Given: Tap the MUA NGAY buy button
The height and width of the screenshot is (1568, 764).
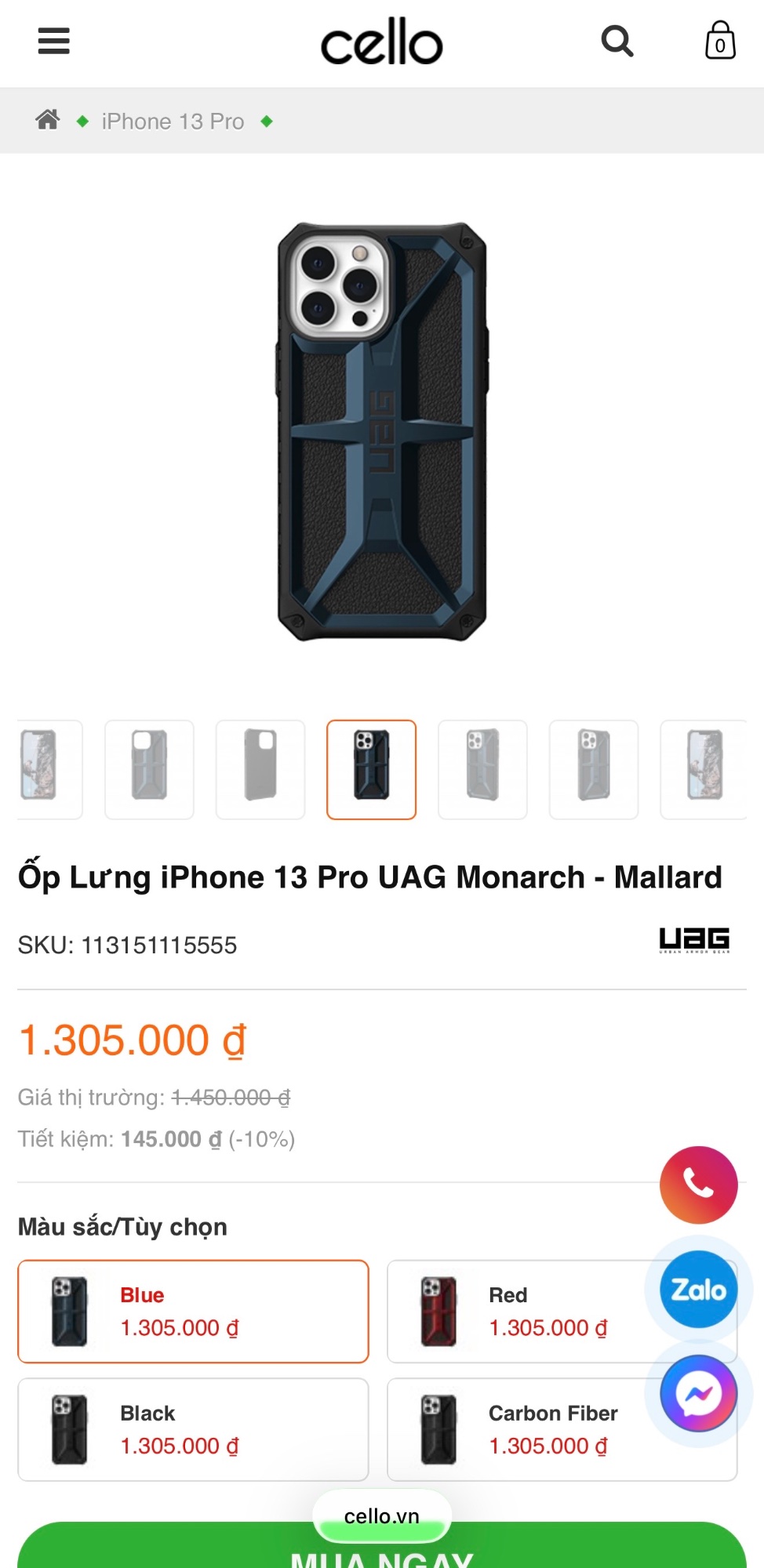Looking at the screenshot, I should tap(382, 1552).
